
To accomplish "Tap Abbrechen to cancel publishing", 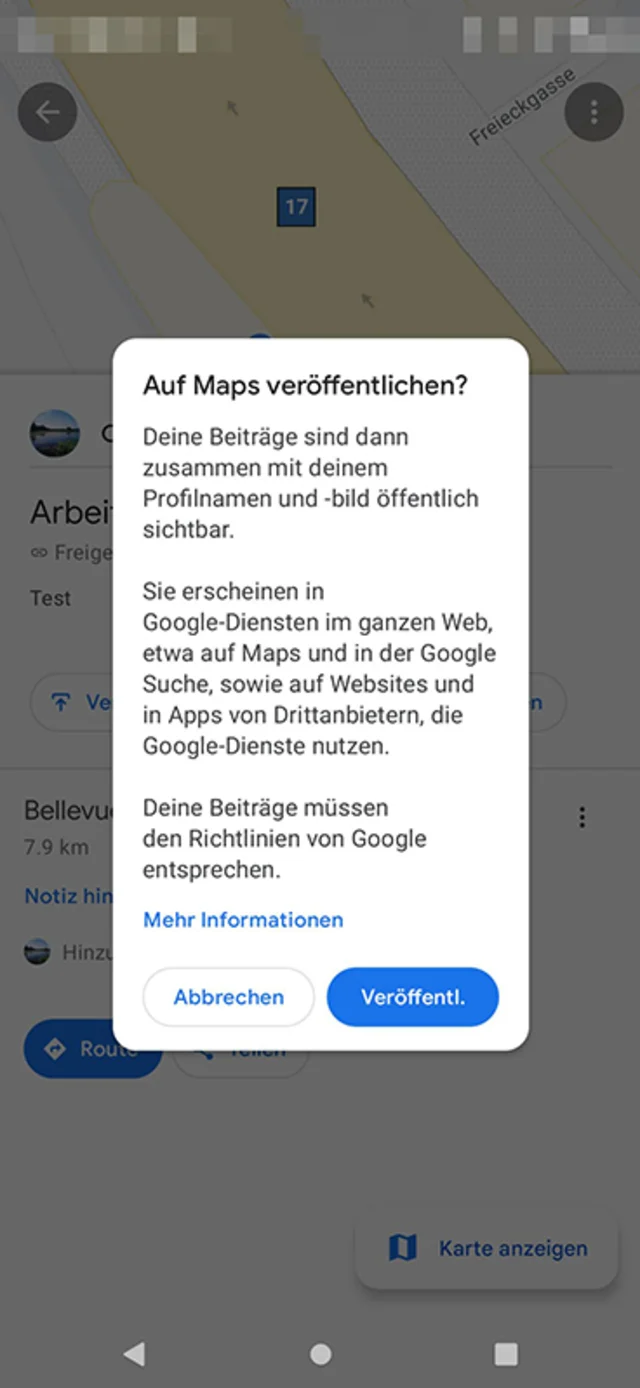I will tap(229, 997).
